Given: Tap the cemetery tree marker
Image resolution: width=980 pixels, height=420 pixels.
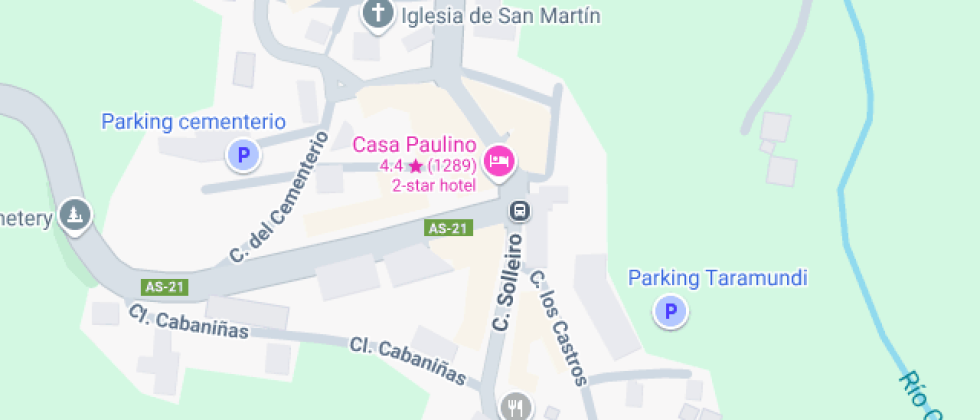Looking at the screenshot, I should (x=75, y=213).
